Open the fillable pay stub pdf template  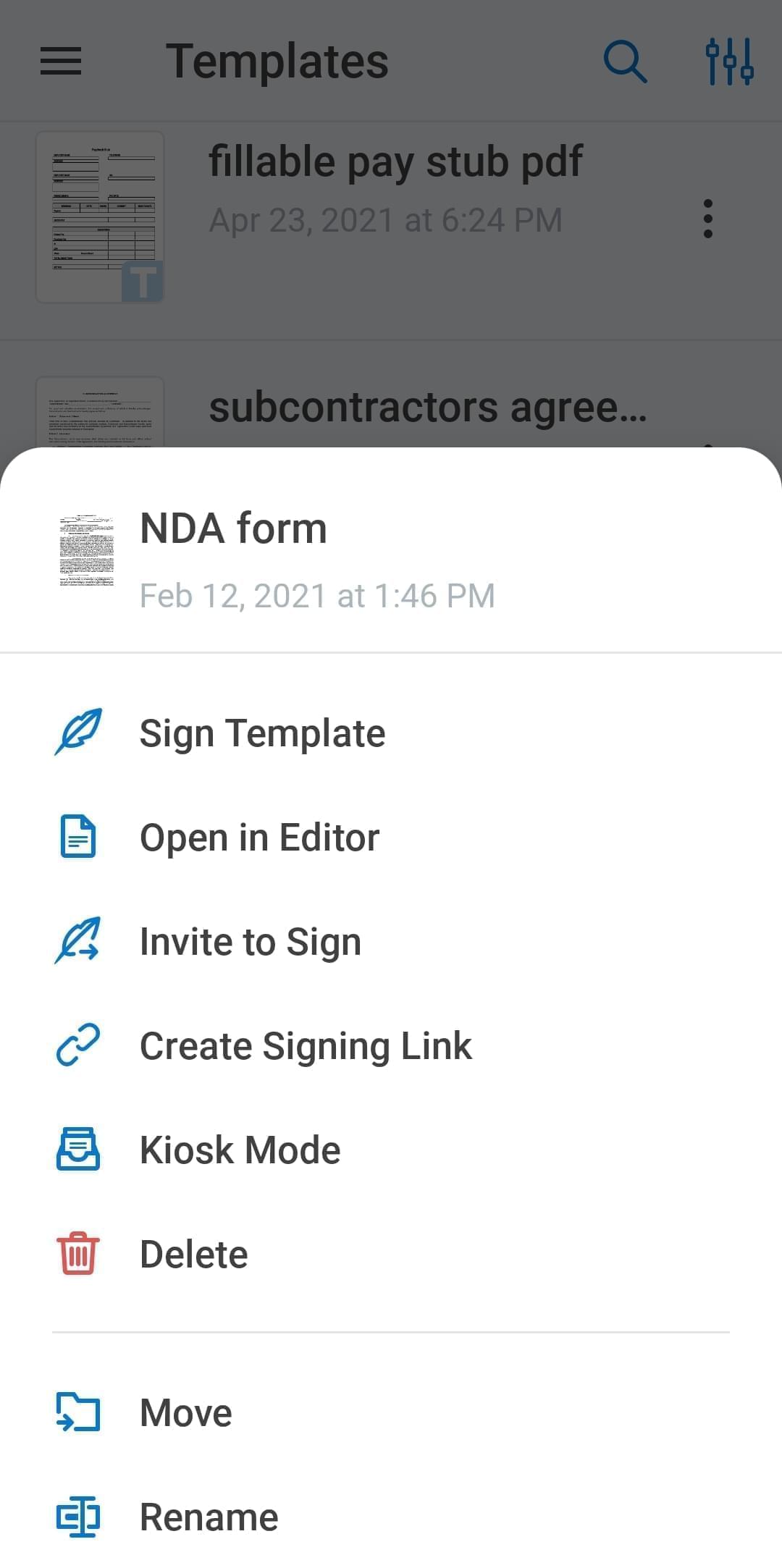(395, 162)
